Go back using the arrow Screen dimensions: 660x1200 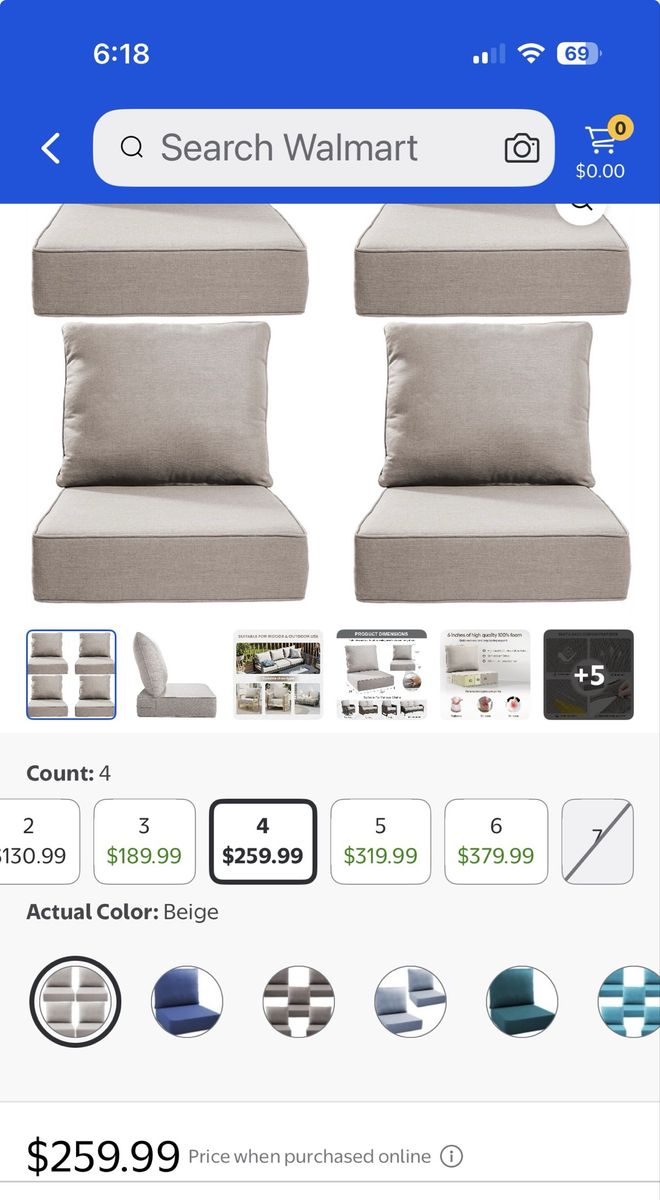pyautogui.click(x=50, y=148)
